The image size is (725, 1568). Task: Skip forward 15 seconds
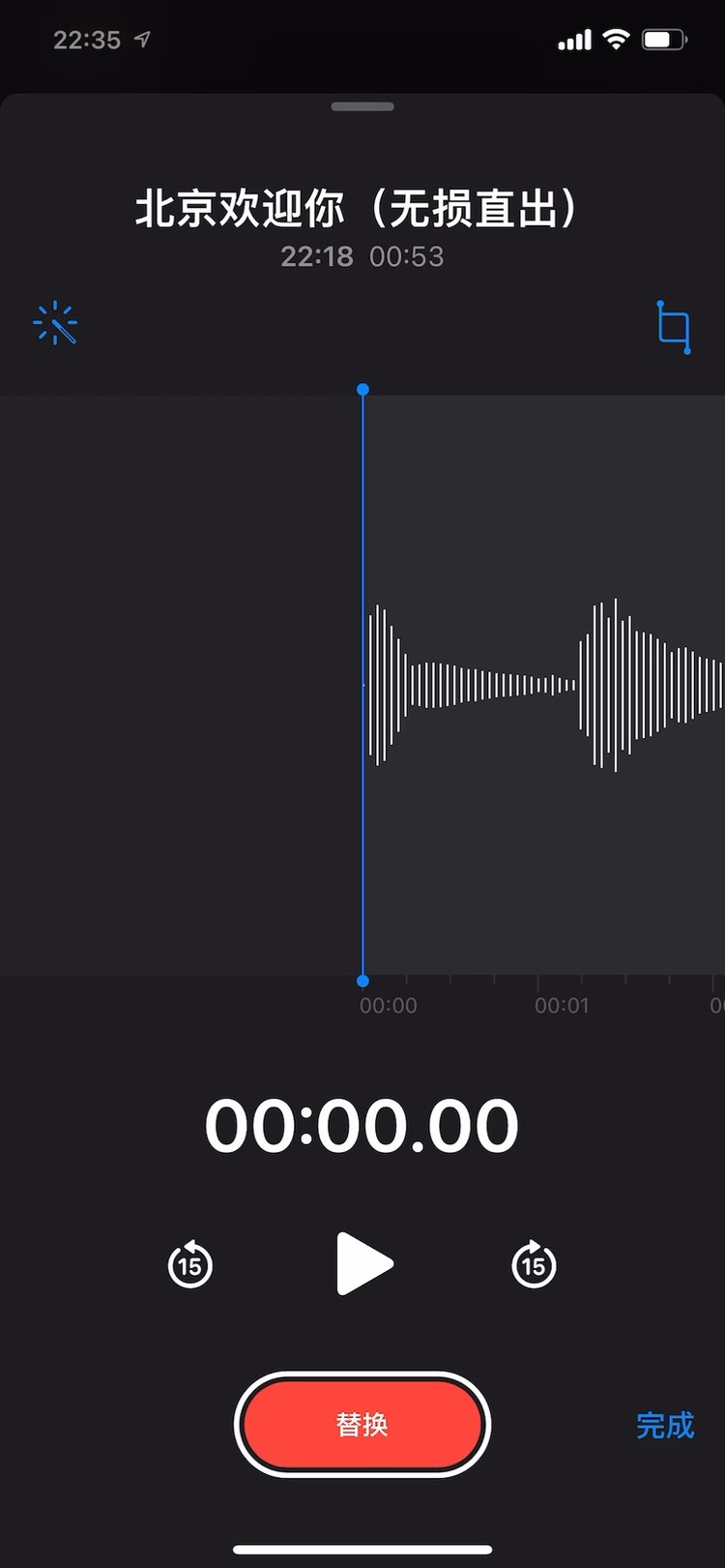click(534, 1263)
